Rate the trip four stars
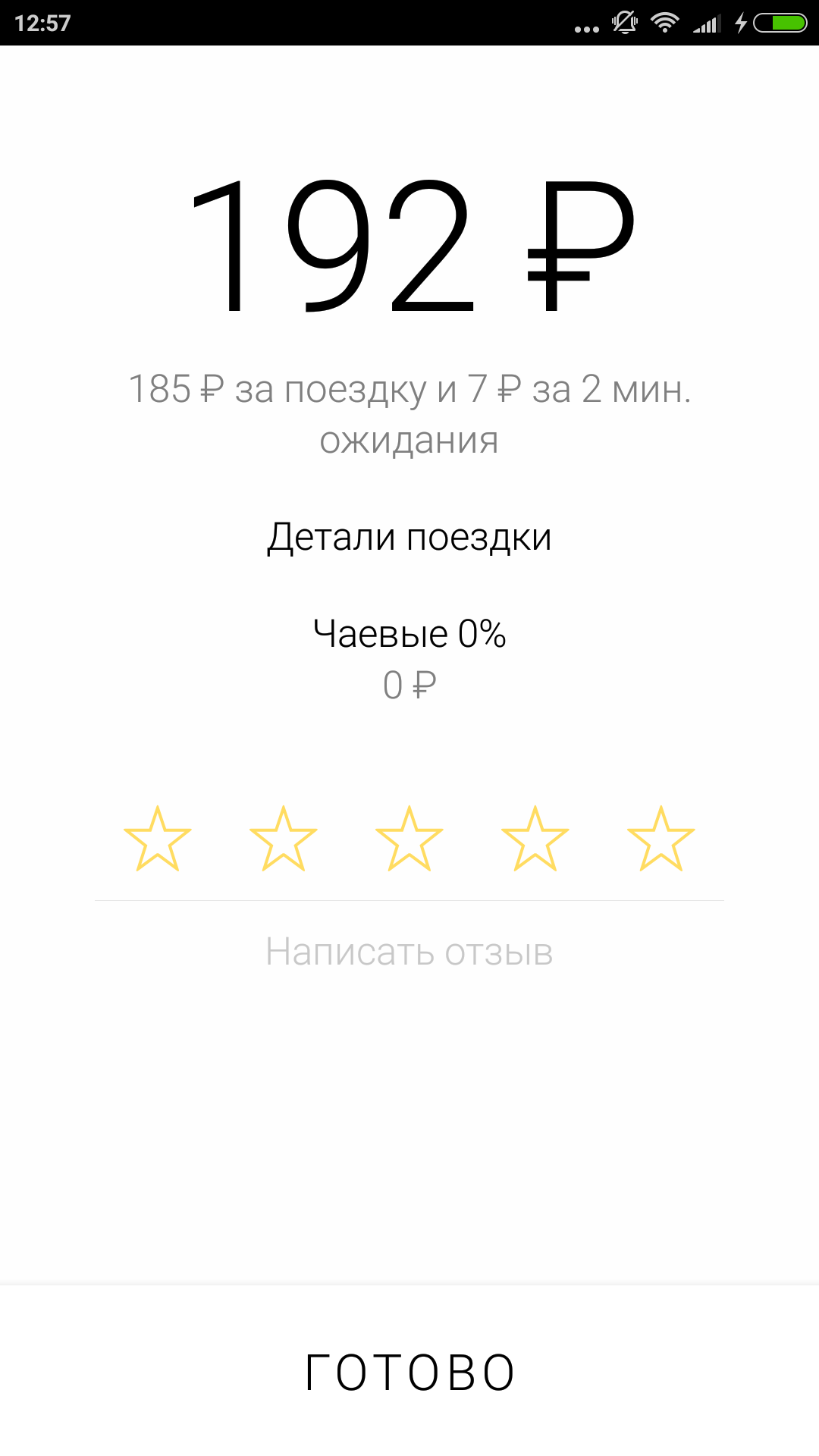Image resolution: width=819 pixels, height=1456 pixels. coord(535,839)
